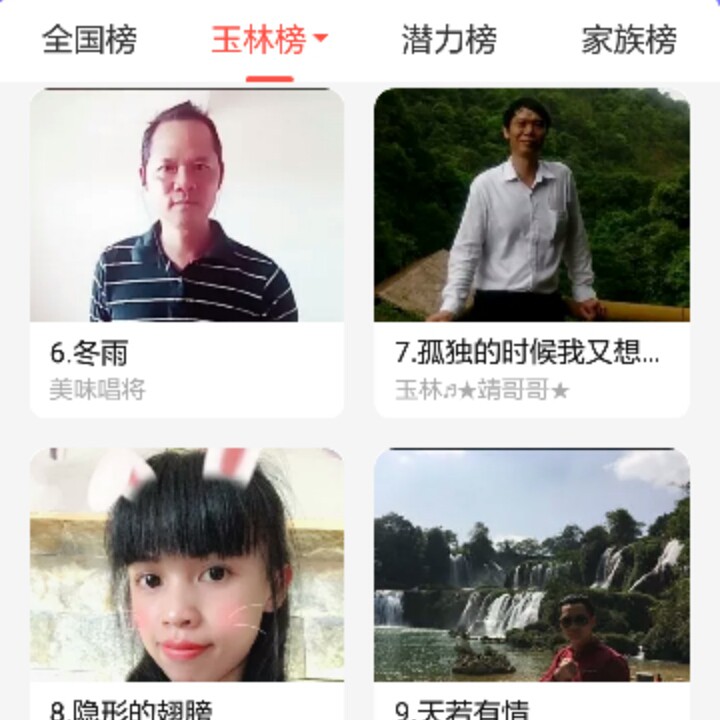Switch to the 潜力榜 tab
Image resolution: width=720 pixels, height=720 pixels.
(449, 41)
